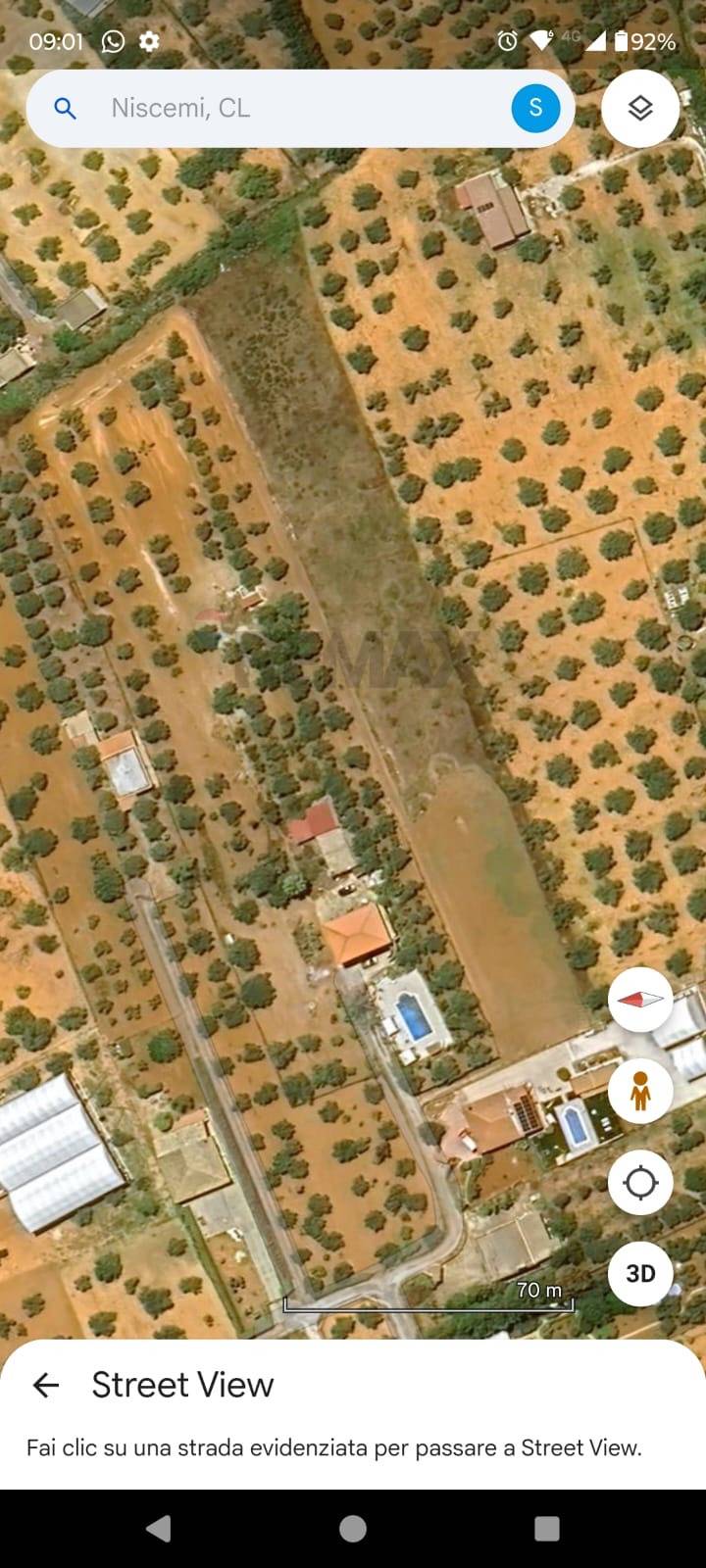Tap the compass to reorient map
Screen dimensions: 706x1568
(x=640, y=1000)
